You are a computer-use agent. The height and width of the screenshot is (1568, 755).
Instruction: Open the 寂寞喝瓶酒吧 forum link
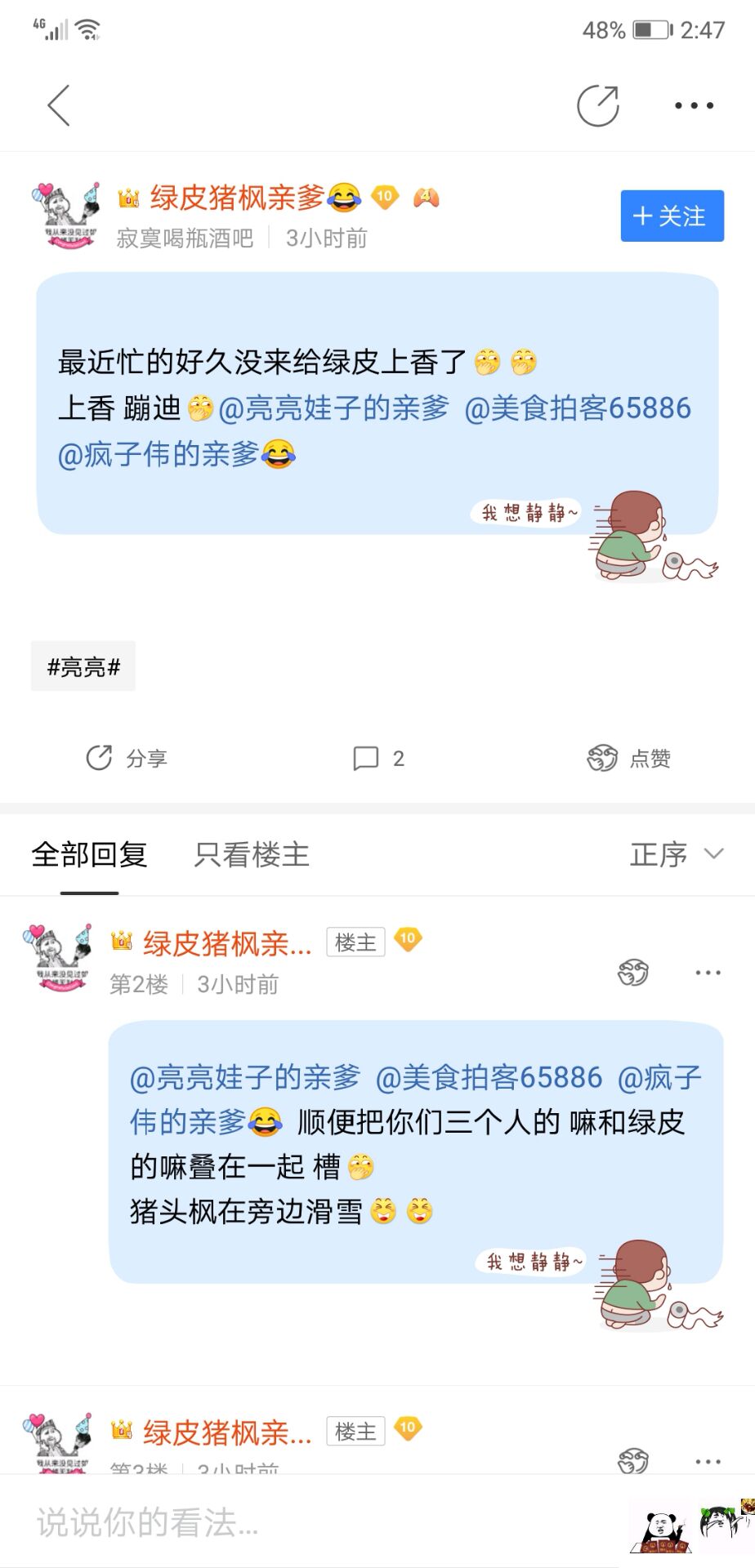pos(185,238)
